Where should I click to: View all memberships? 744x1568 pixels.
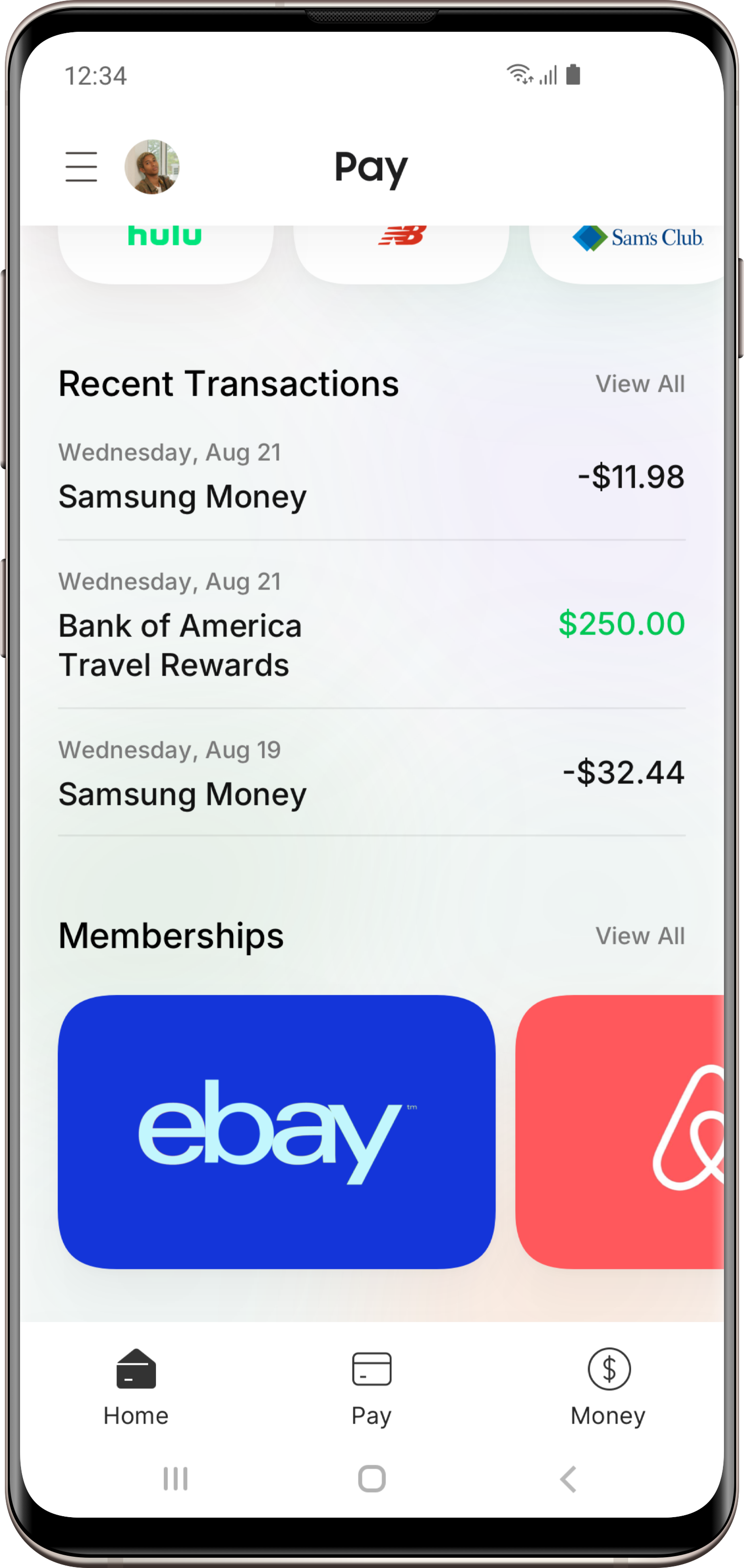pos(639,936)
